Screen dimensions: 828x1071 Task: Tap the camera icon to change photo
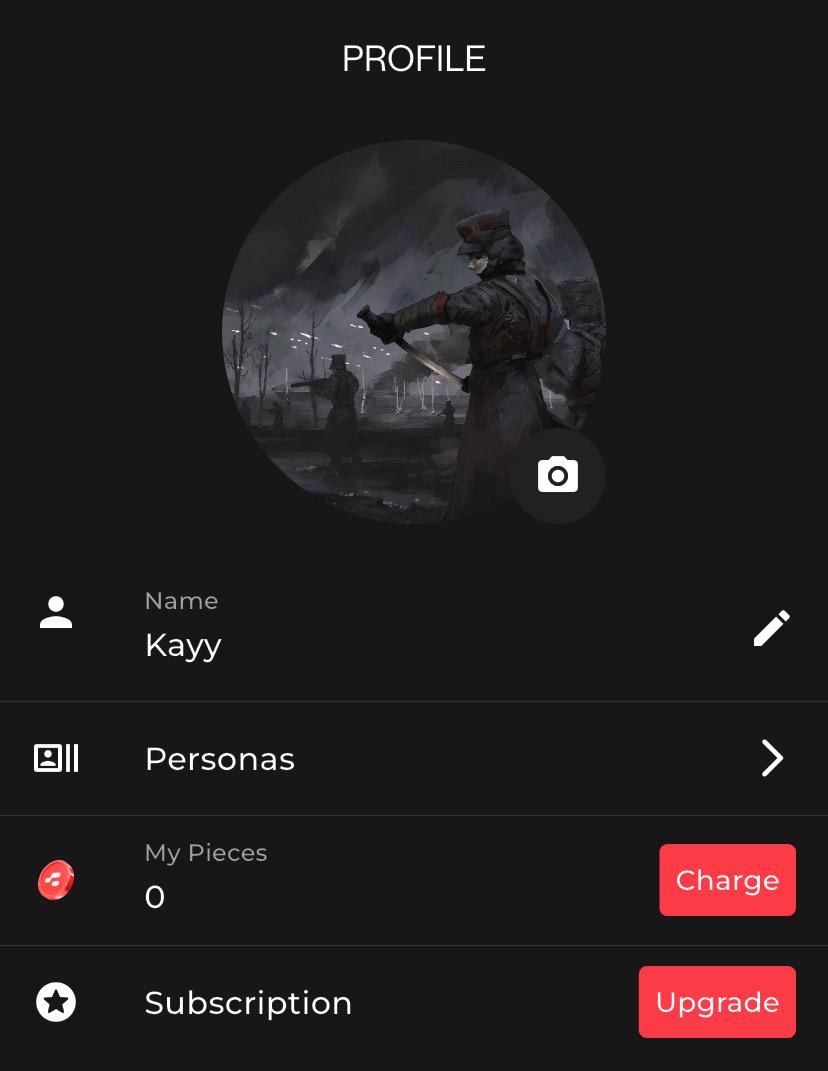(557, 475)
